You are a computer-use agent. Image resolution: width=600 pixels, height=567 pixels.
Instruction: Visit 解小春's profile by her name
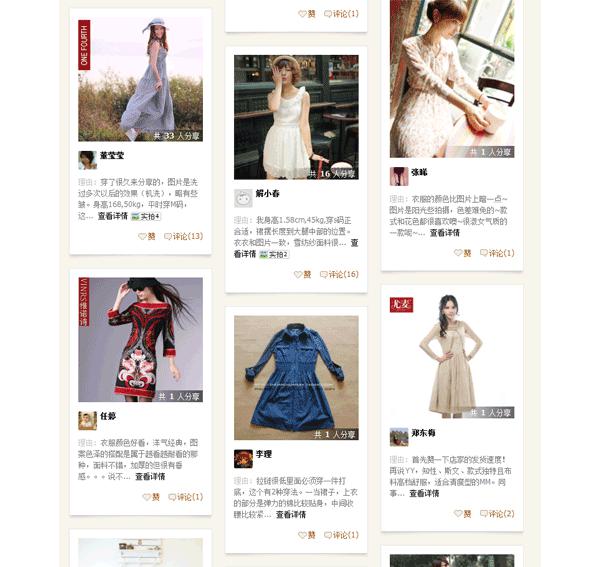tap(267, 193)
